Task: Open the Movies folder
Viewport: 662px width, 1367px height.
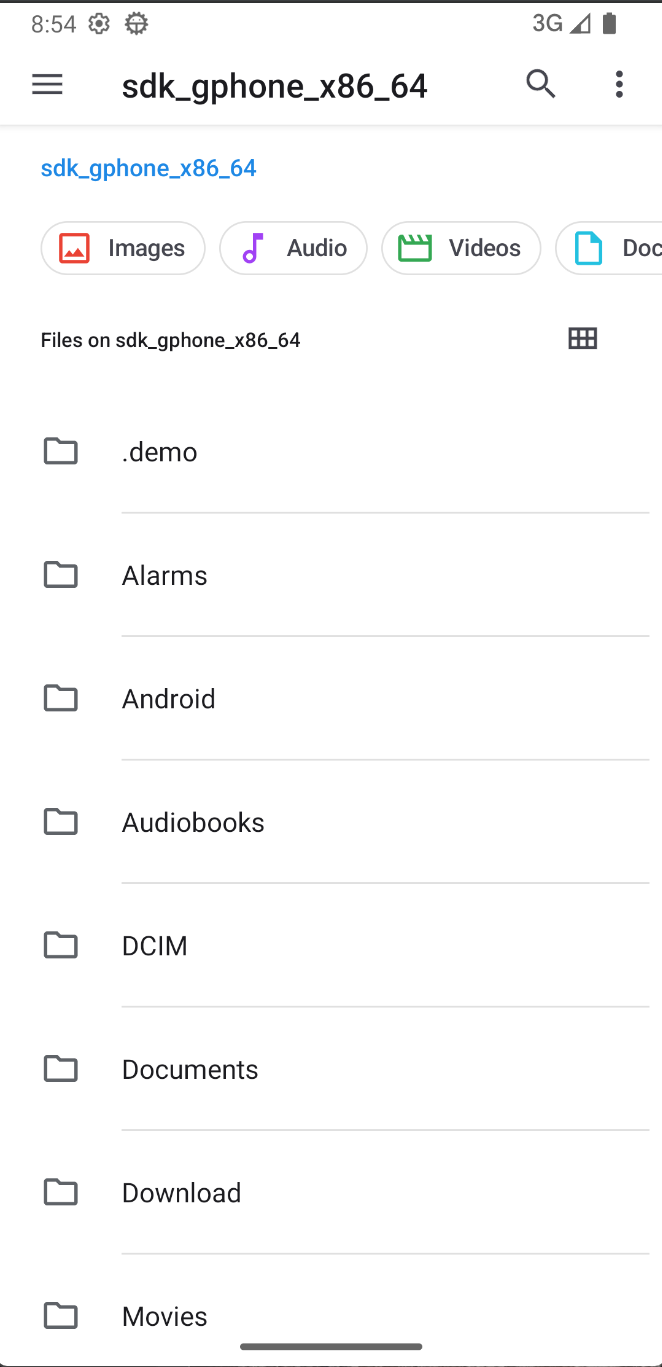Action: click(x=165, y=1317)
